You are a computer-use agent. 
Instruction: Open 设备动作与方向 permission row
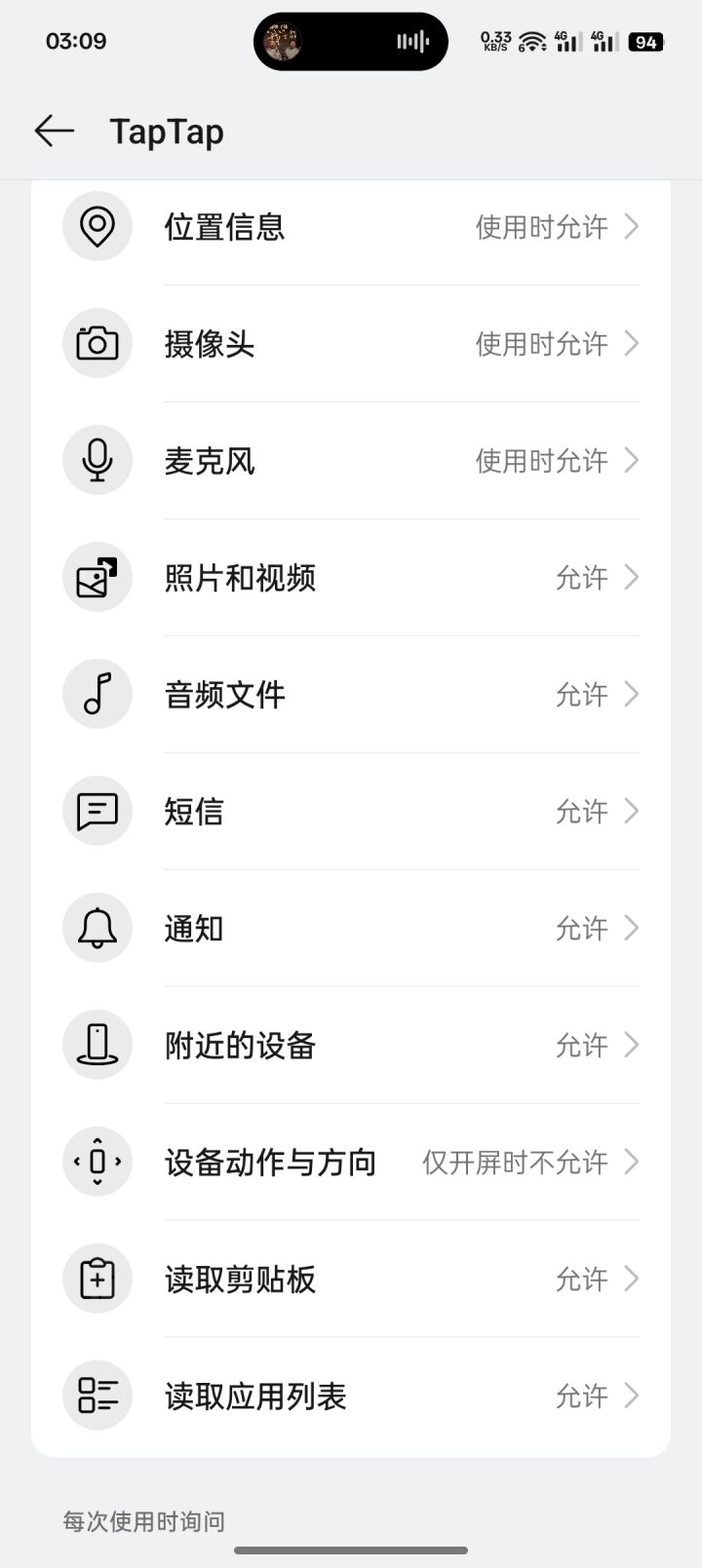point(351,1163)
